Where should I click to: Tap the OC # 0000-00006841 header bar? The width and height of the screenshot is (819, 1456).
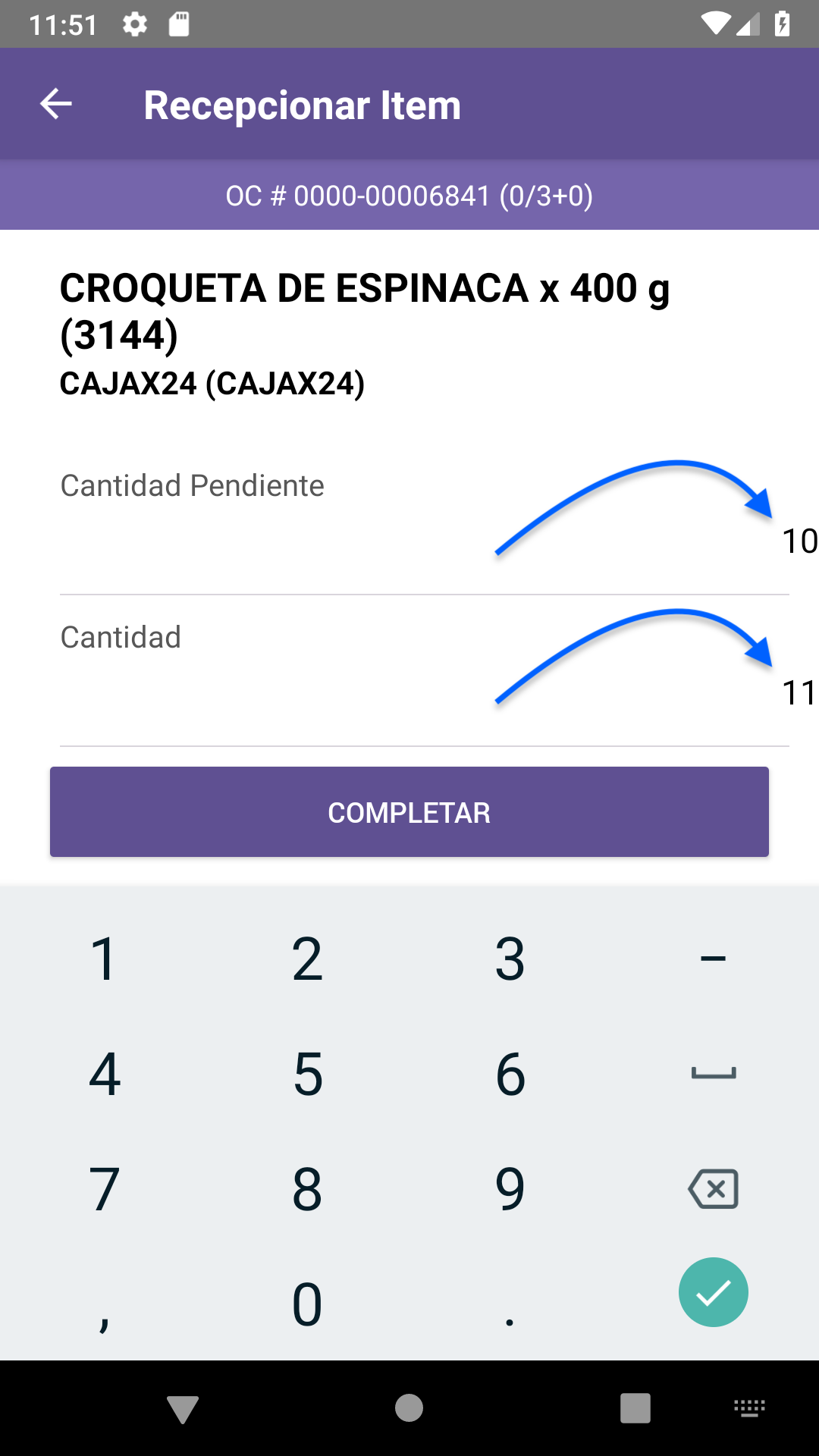(409, 195)
